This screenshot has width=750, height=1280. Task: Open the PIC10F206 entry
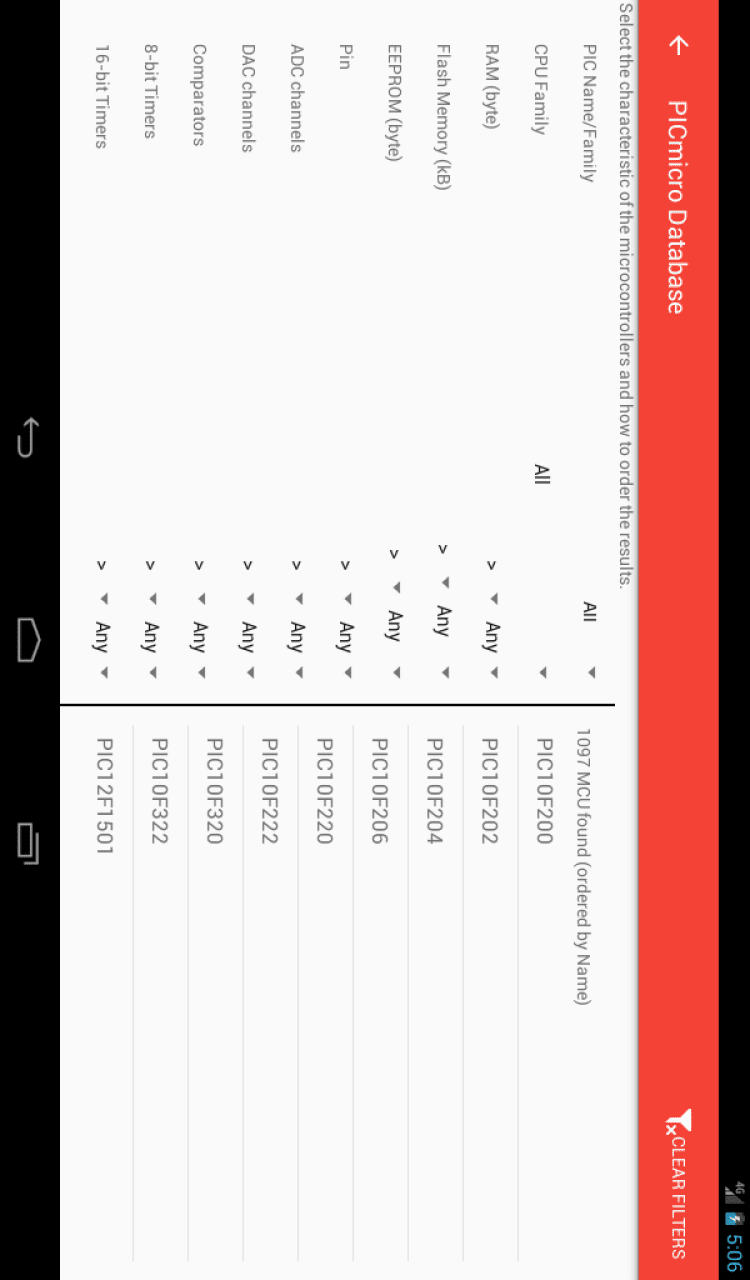tap(379, 790)
